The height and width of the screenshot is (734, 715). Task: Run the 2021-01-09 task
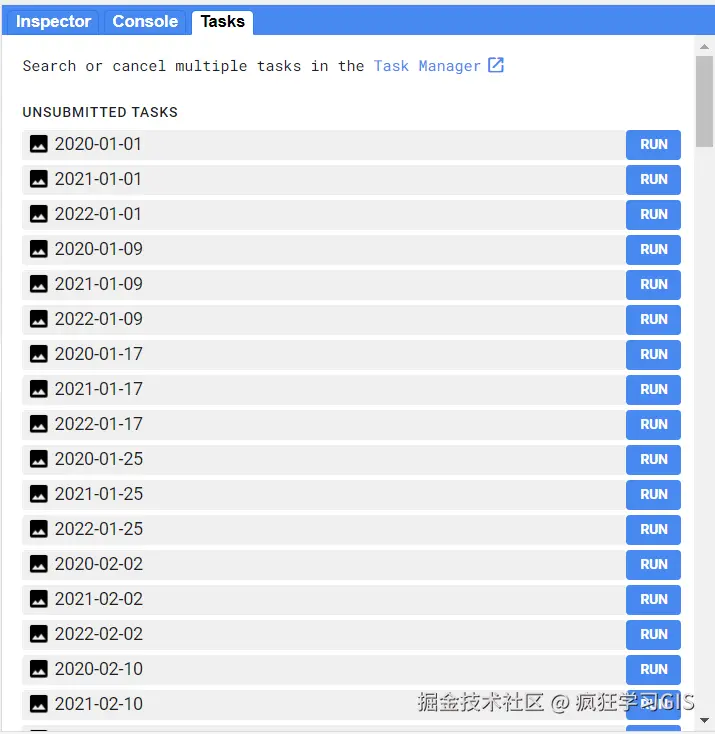(x=653, y=284)
